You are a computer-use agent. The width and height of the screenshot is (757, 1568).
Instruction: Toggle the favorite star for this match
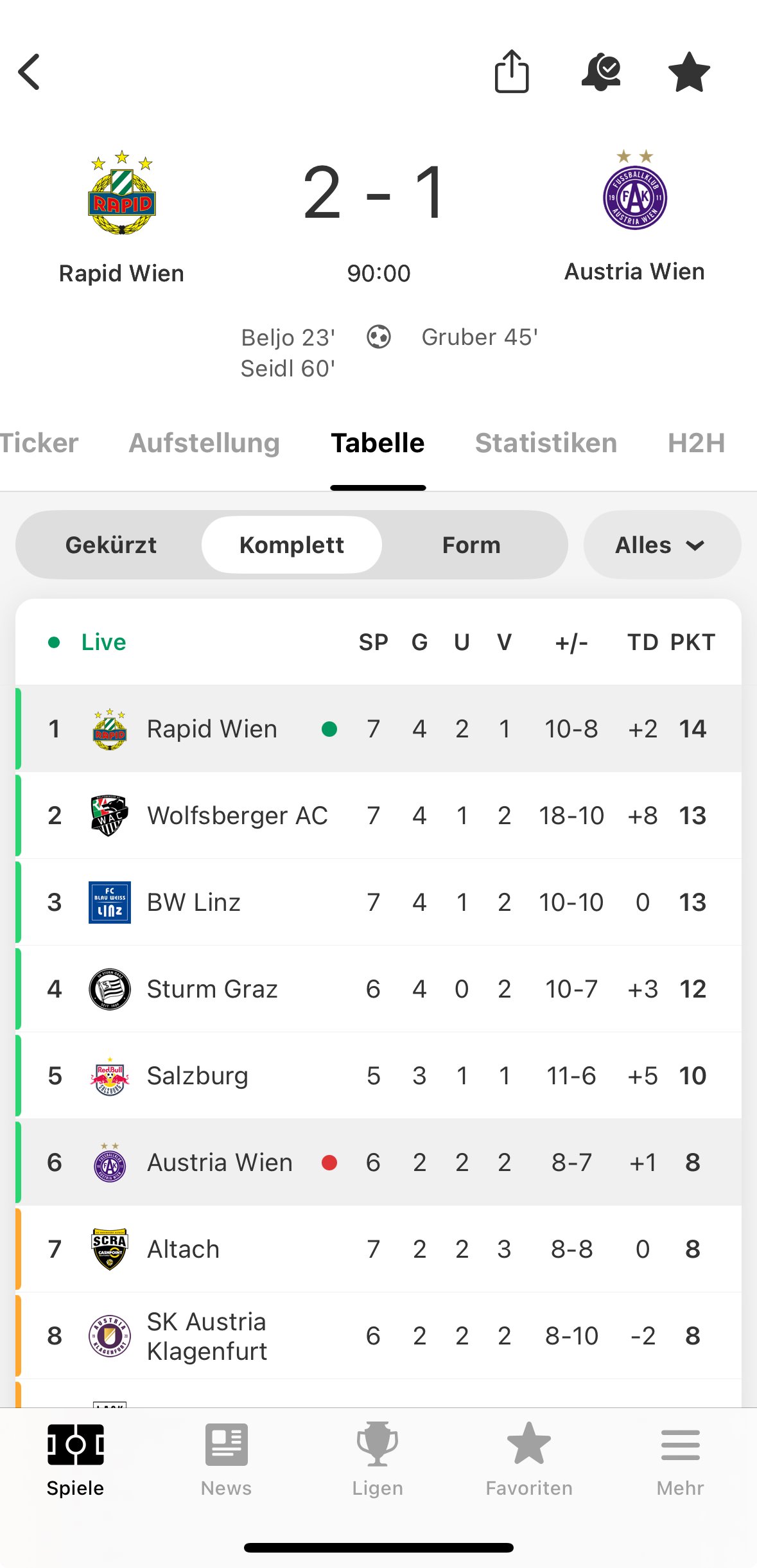[689, 72]
